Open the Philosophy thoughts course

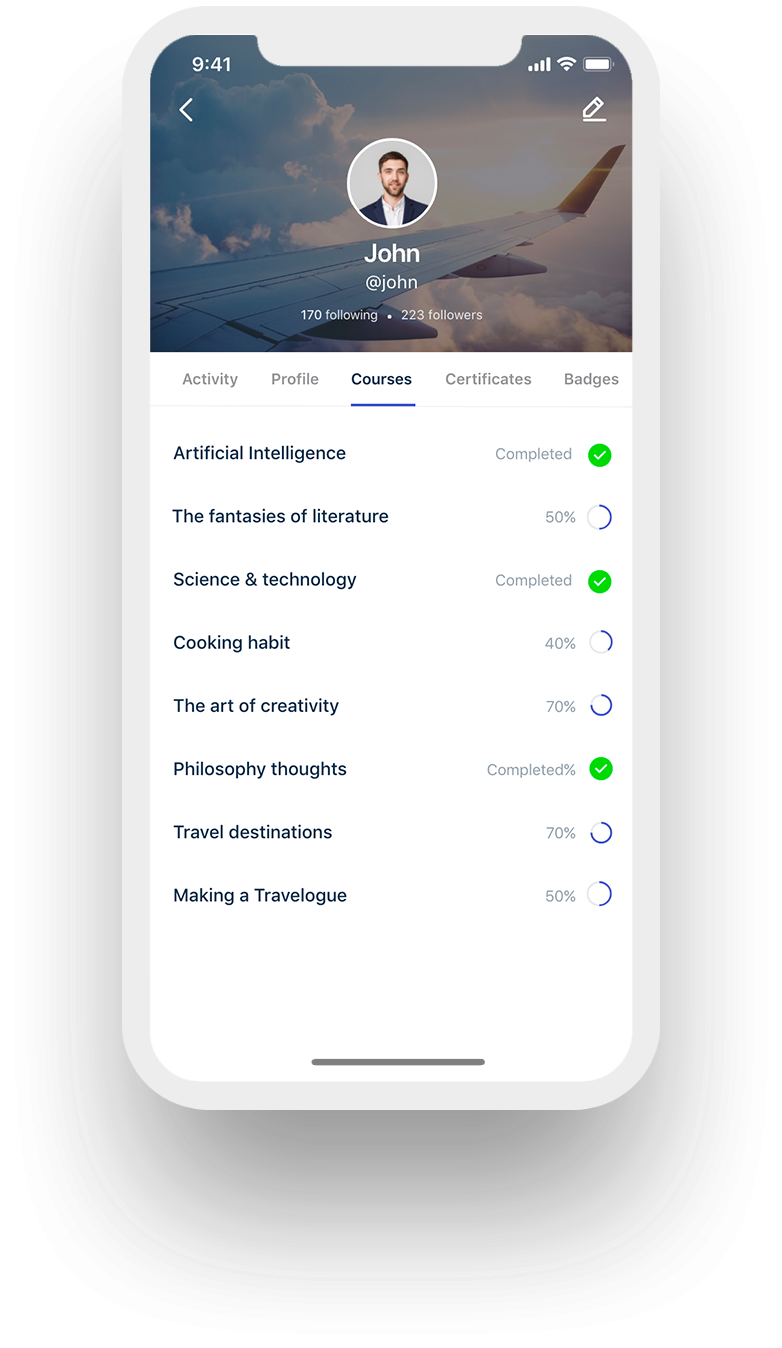[260, 768]
